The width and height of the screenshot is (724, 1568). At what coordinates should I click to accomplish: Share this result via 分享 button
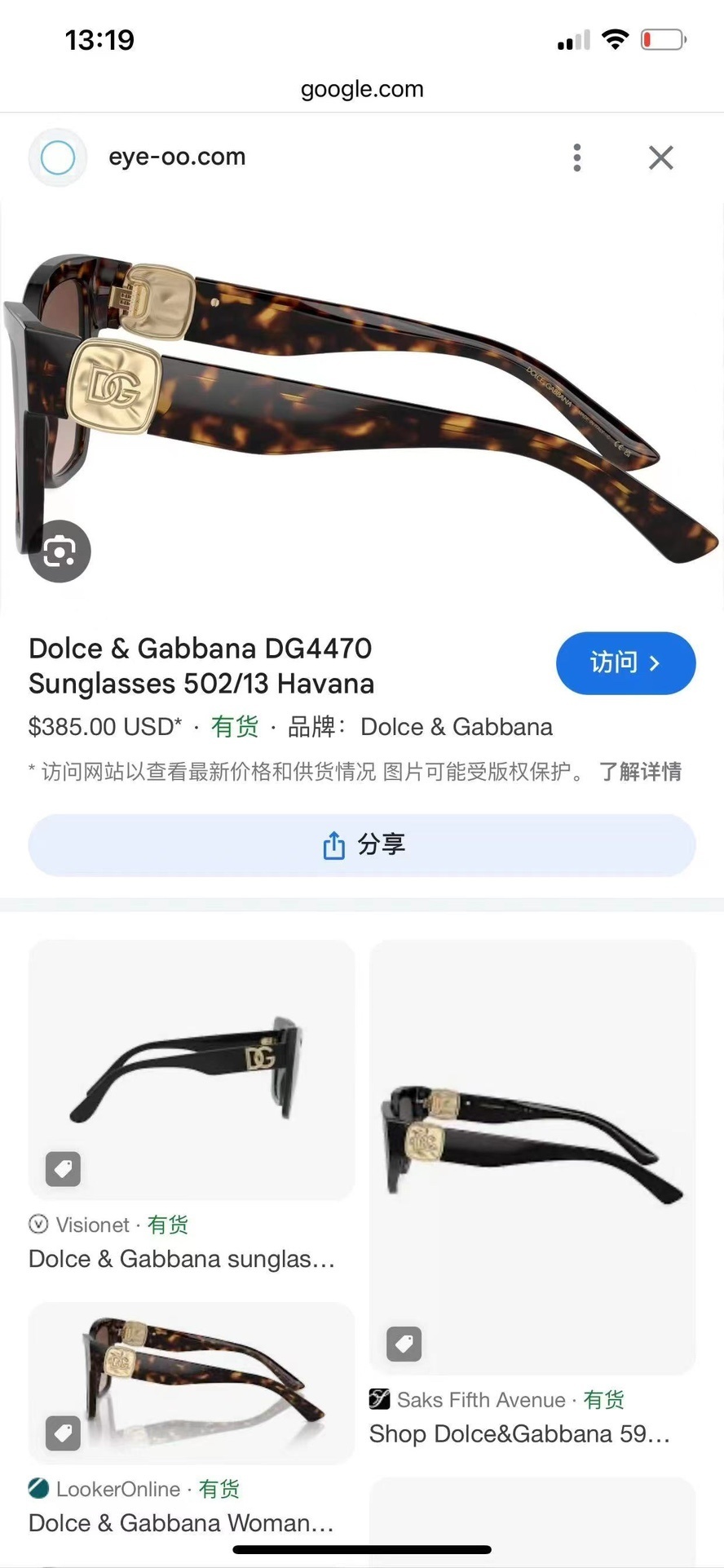[362, 845]
